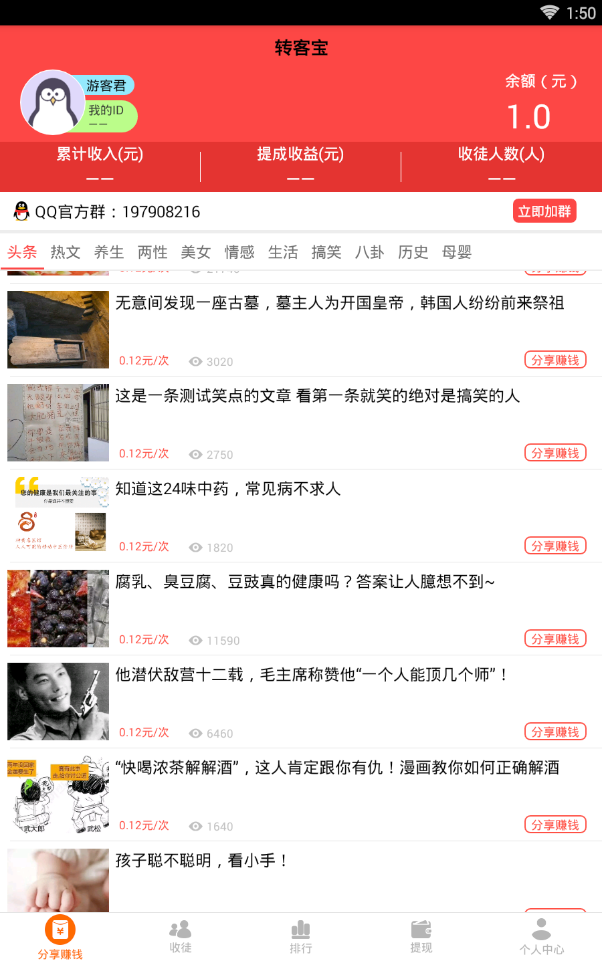This screenshot has width=602, height=963.
Task: Open the 快喝浓茶解解酒 comic article
Action: (x=336, y=768)
